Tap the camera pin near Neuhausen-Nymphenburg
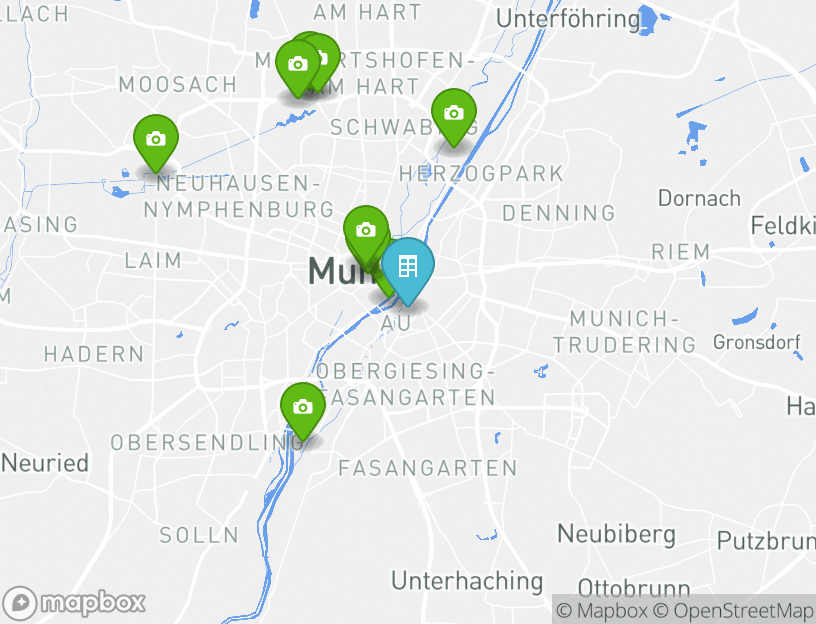 click(155, 138)
